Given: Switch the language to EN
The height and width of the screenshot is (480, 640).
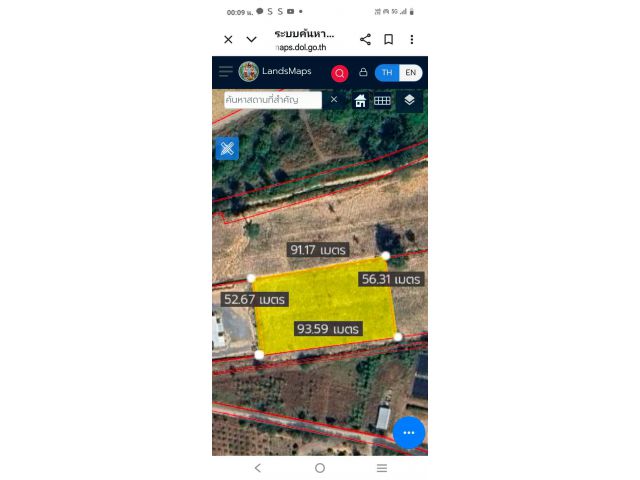Looking at the screenshot, I should click(410, 73).
